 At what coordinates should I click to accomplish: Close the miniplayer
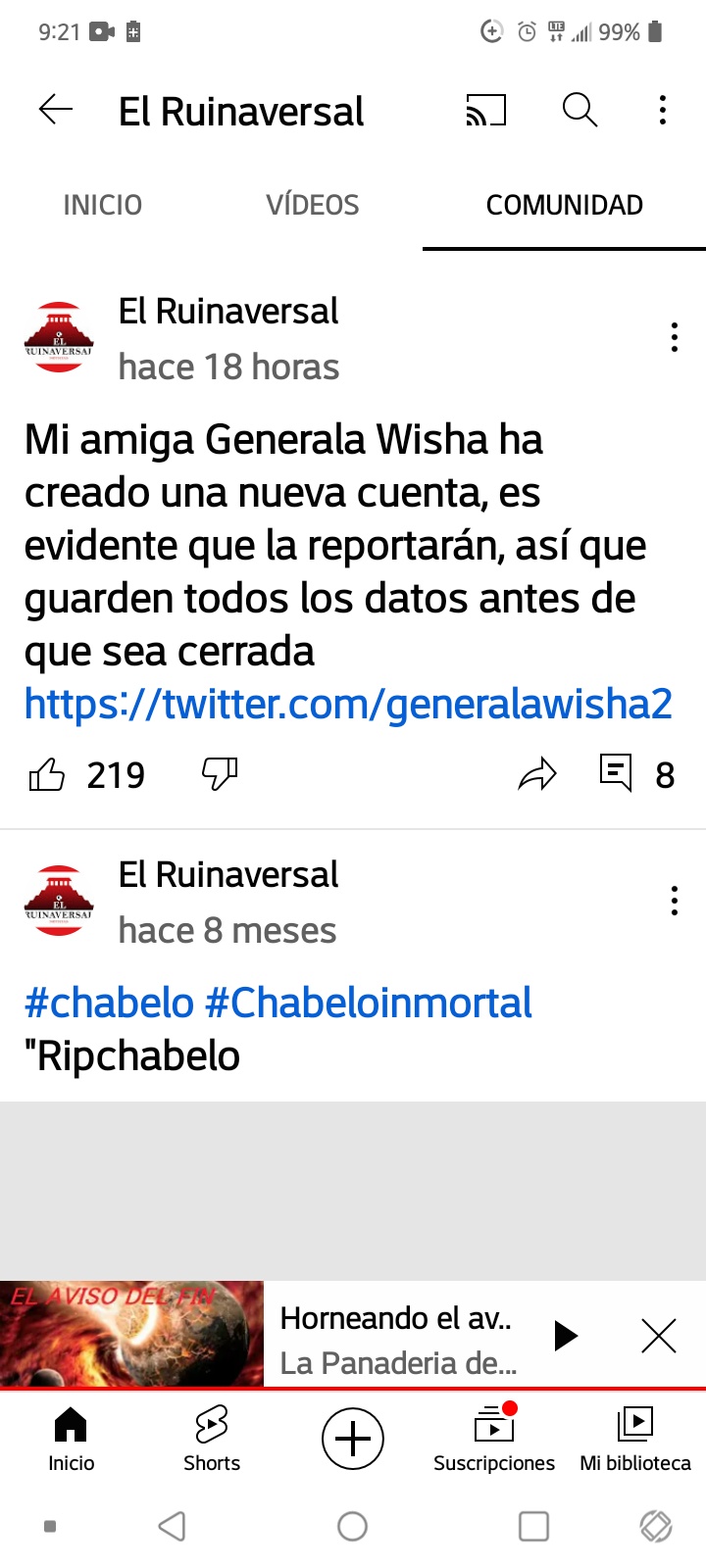tap(659, 1336)
